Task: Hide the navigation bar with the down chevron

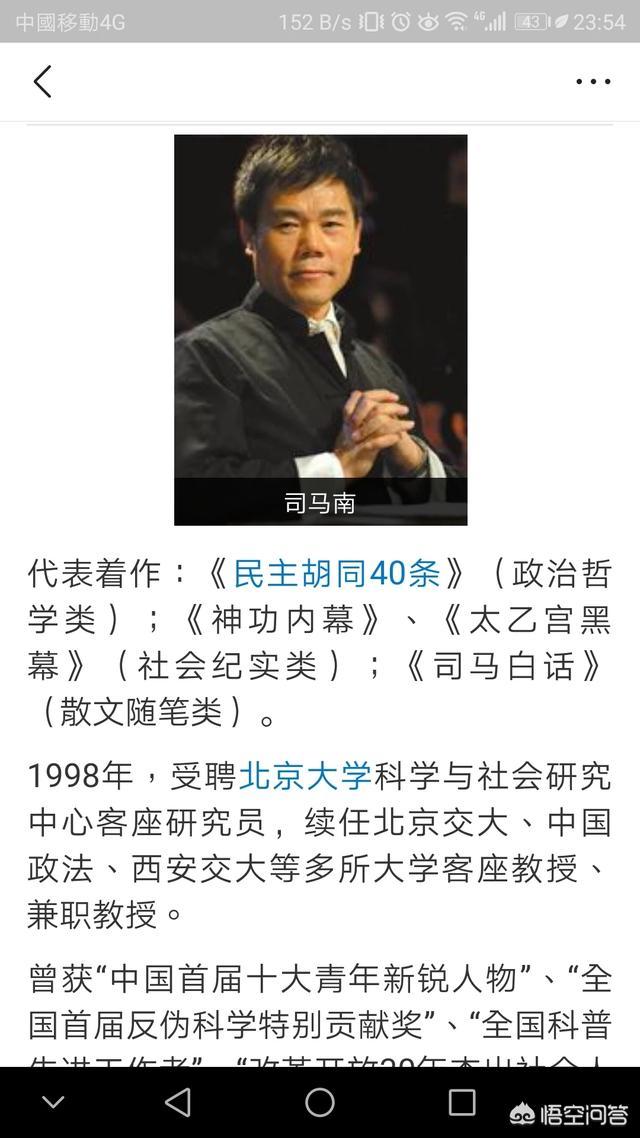Action: click(52, 1102)
